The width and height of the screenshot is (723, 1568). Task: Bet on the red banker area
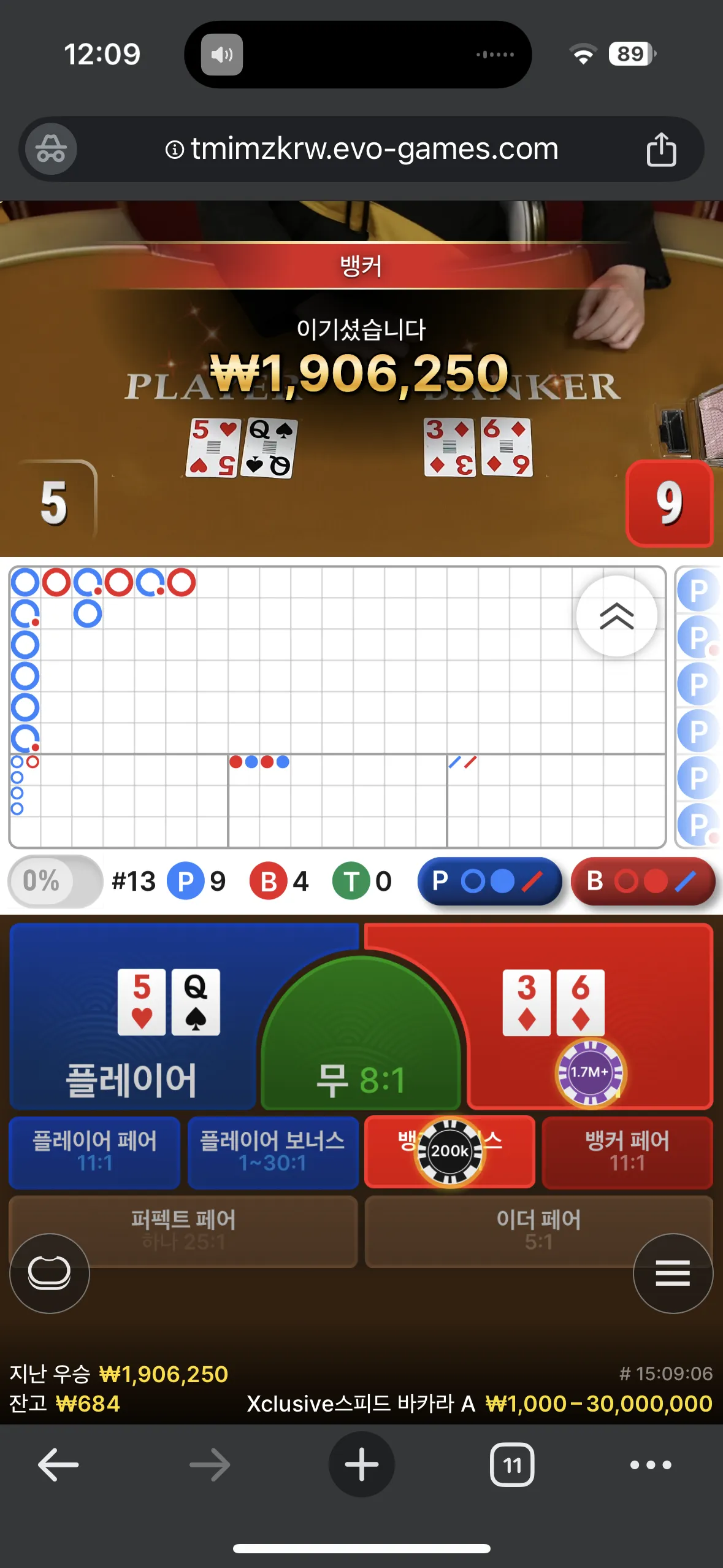click(x=590, y=1016)
